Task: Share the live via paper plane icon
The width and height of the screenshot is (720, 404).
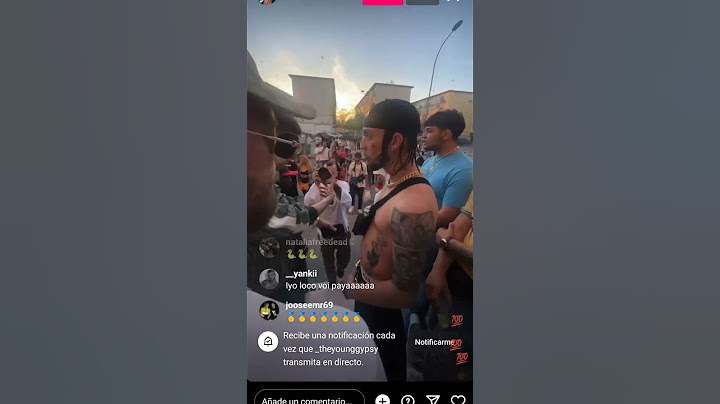Action: pyautogui.click(x=433, y=400)
